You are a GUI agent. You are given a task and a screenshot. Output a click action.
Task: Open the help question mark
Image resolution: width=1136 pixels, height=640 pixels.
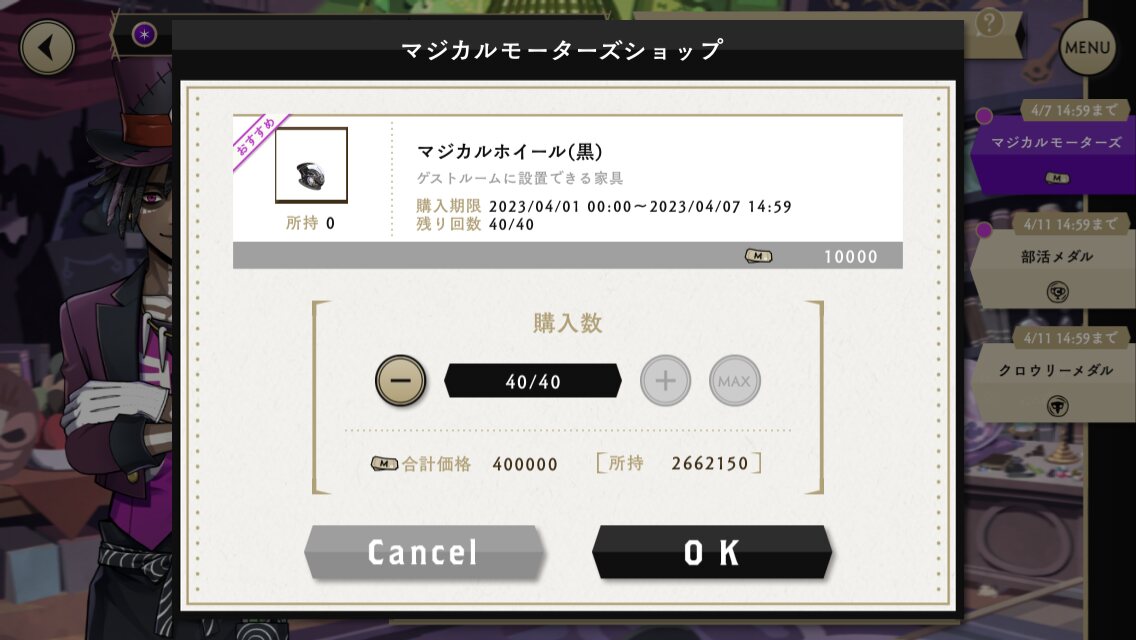(x=989, y=24)
